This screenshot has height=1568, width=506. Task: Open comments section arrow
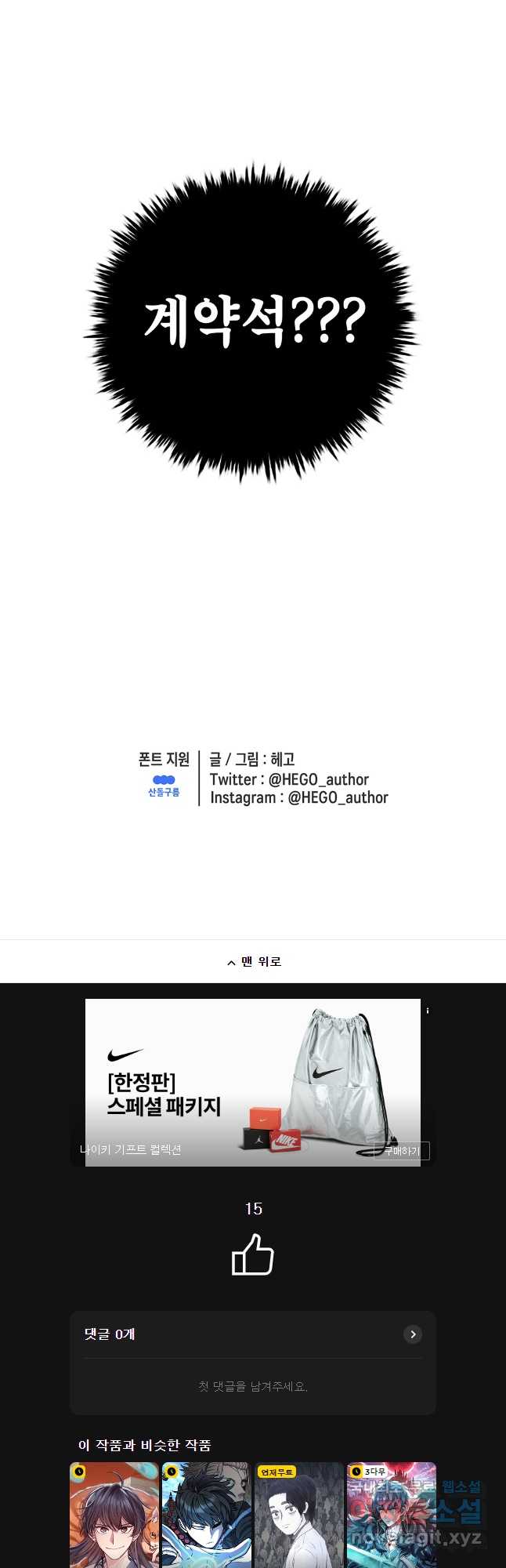point(413,1334)
